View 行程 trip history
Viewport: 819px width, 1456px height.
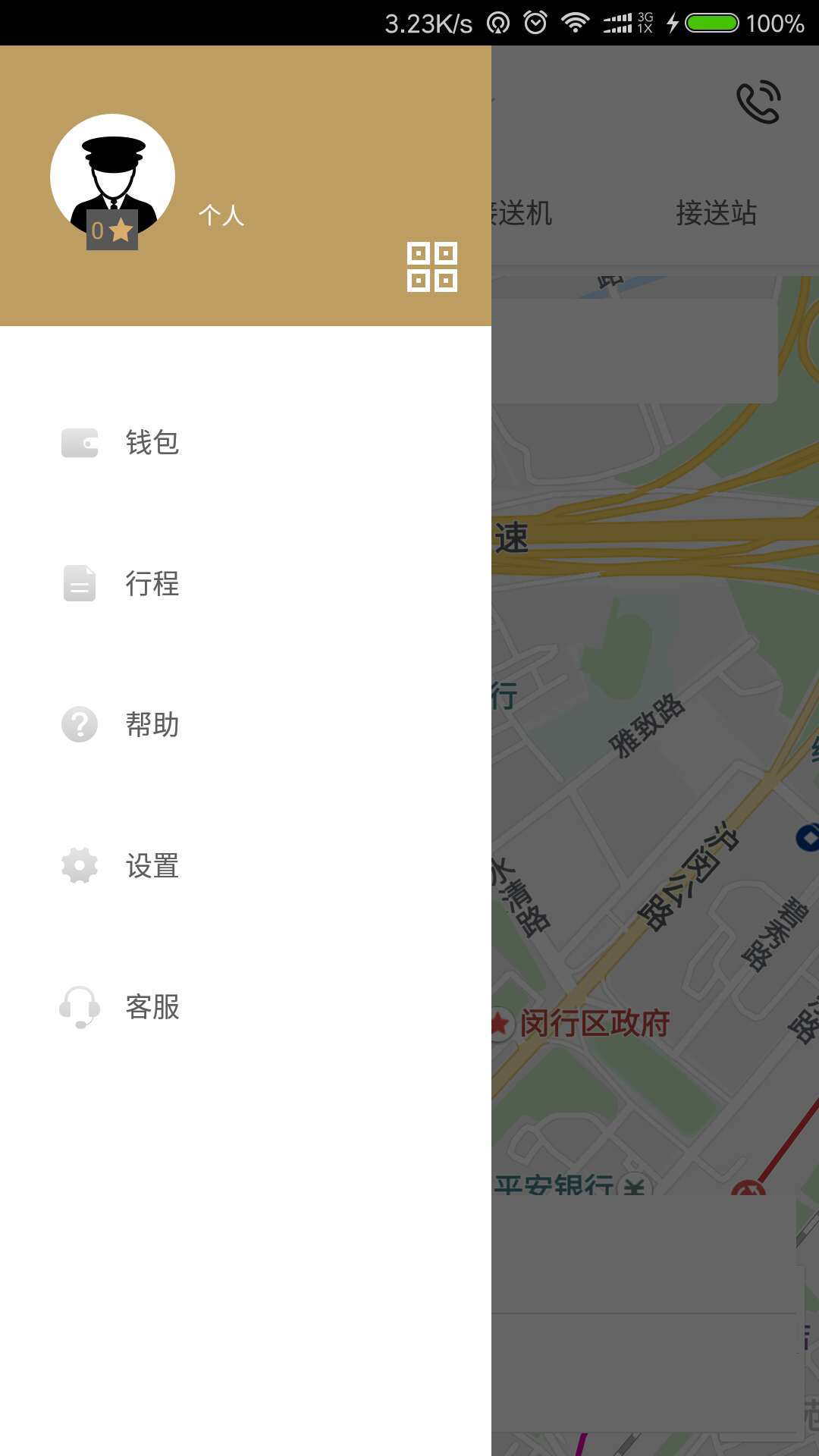[x=152, y=584]
